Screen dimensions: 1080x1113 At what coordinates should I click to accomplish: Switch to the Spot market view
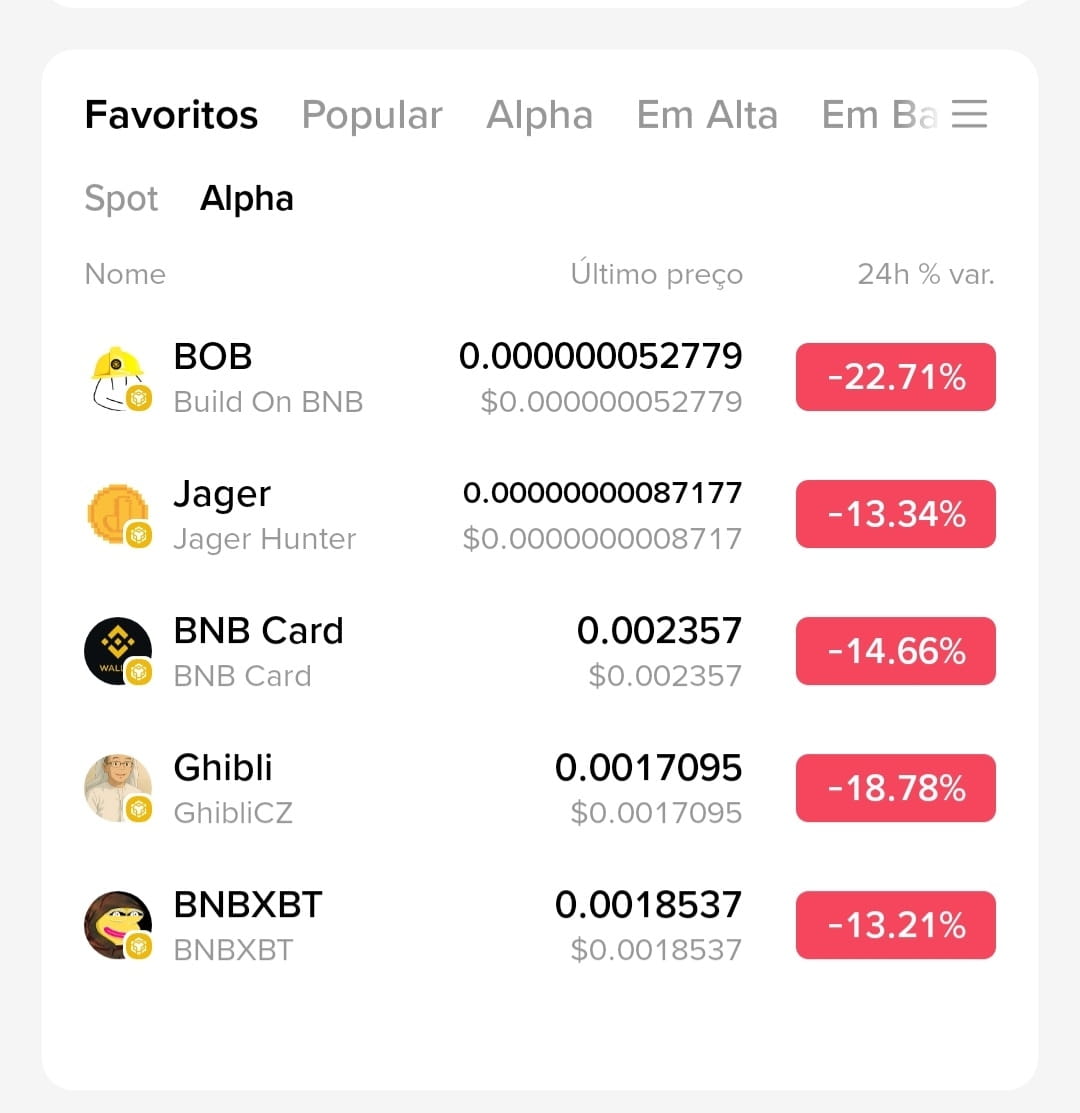click(x=121, y=198)
